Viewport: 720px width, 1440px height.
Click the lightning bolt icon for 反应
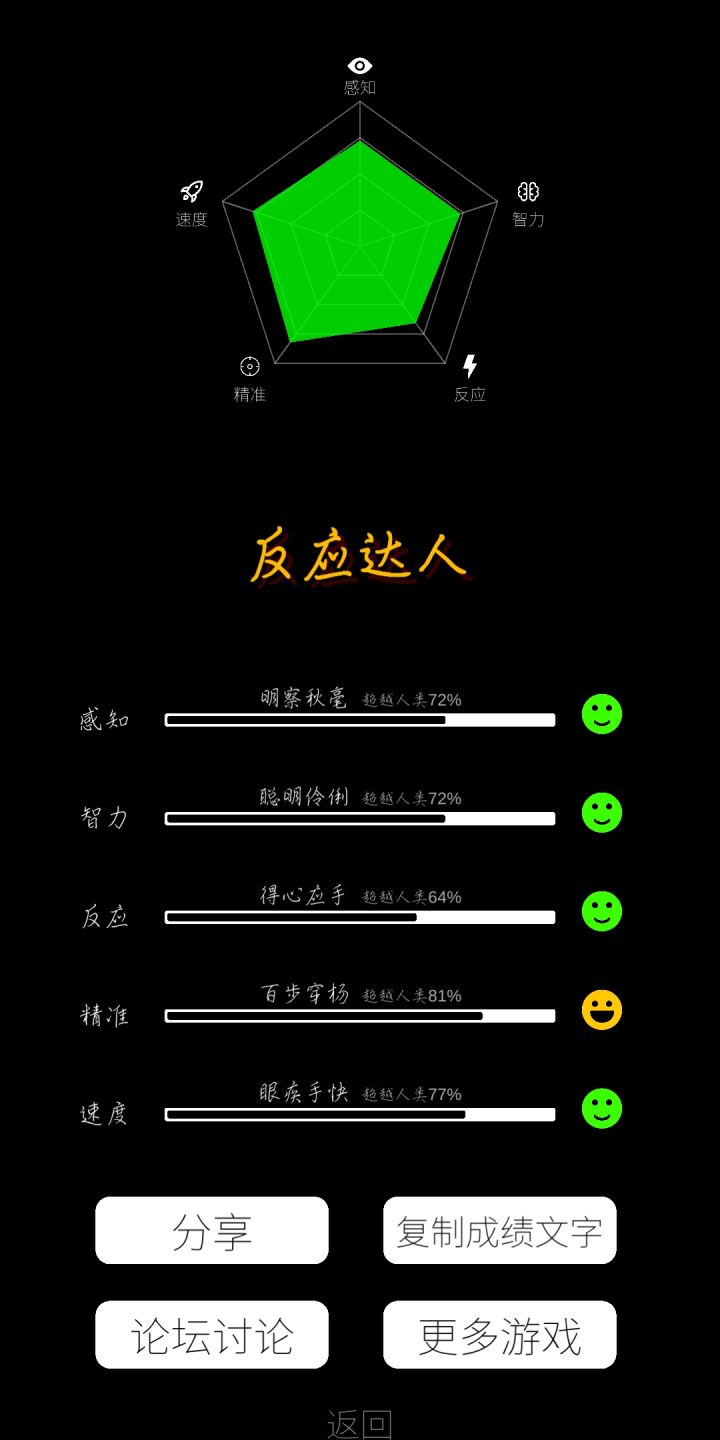coord(468,365)
